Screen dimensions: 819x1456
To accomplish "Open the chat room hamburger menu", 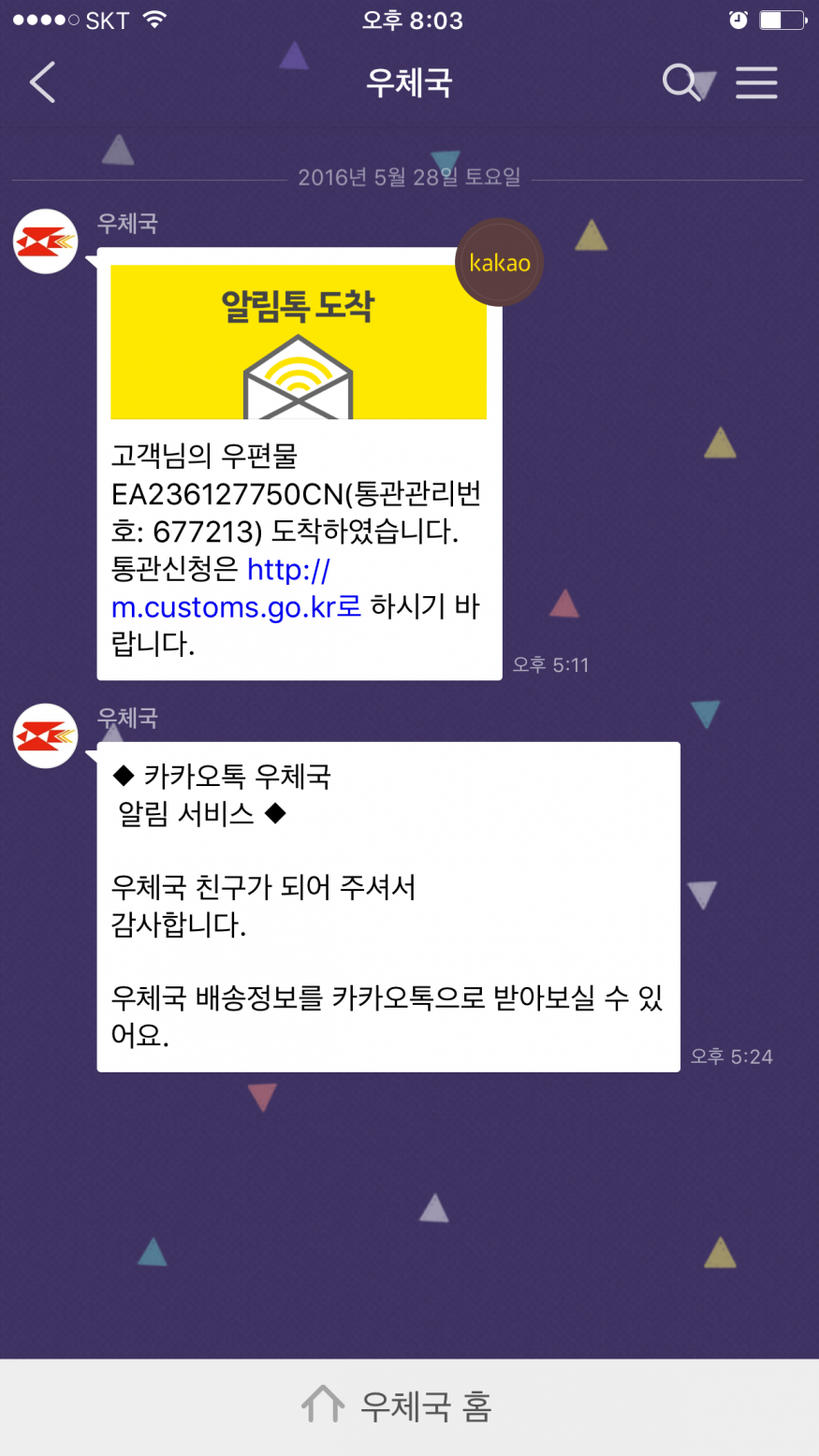I will coord(756,83).
